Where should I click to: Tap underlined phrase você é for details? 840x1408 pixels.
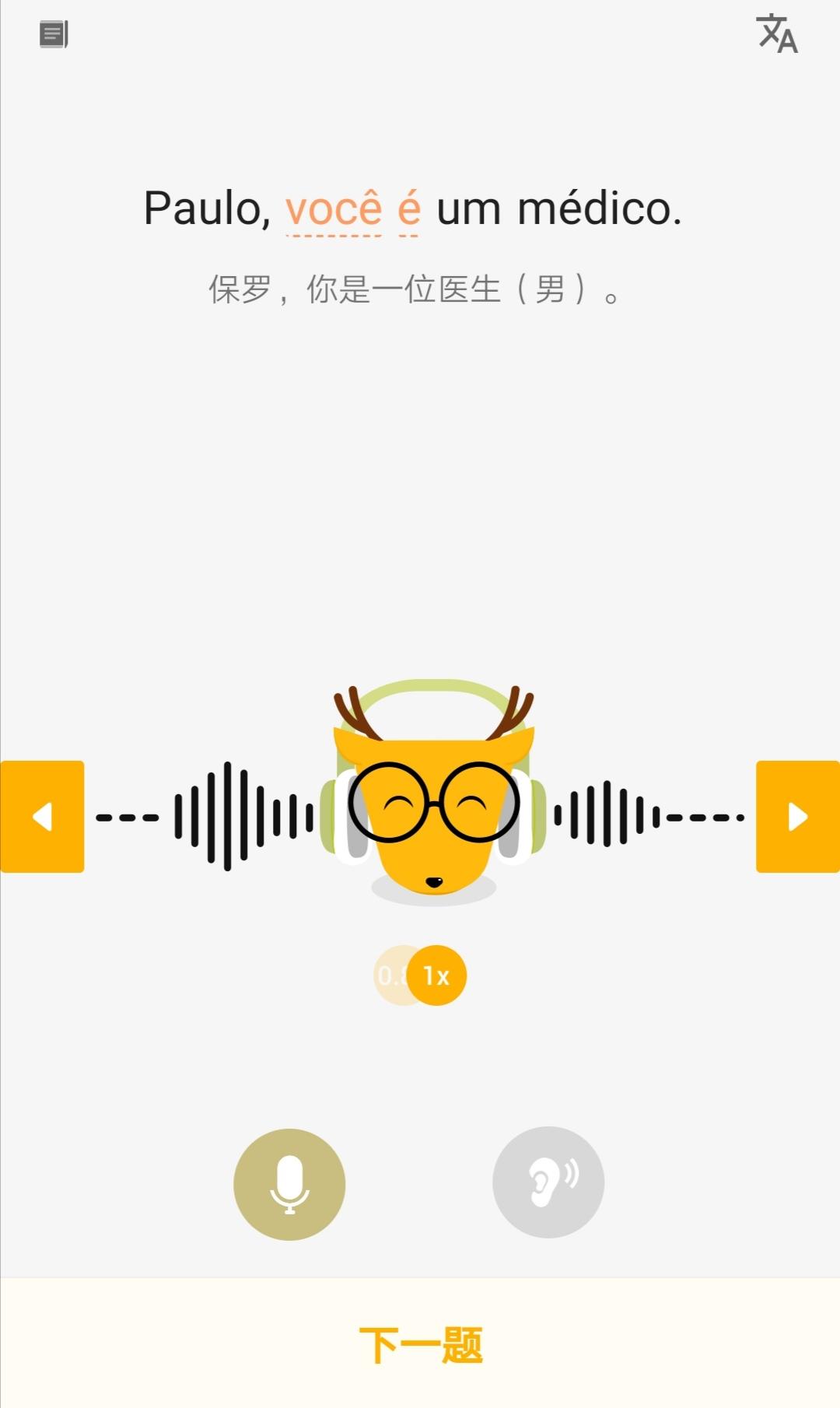click(351, 208)
